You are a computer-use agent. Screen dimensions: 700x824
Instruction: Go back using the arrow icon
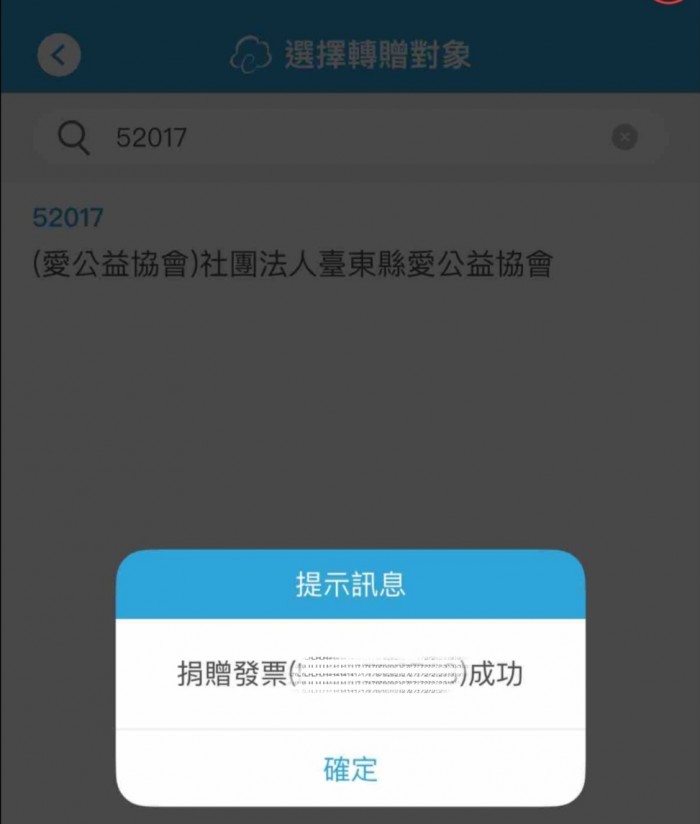point(58,56)
